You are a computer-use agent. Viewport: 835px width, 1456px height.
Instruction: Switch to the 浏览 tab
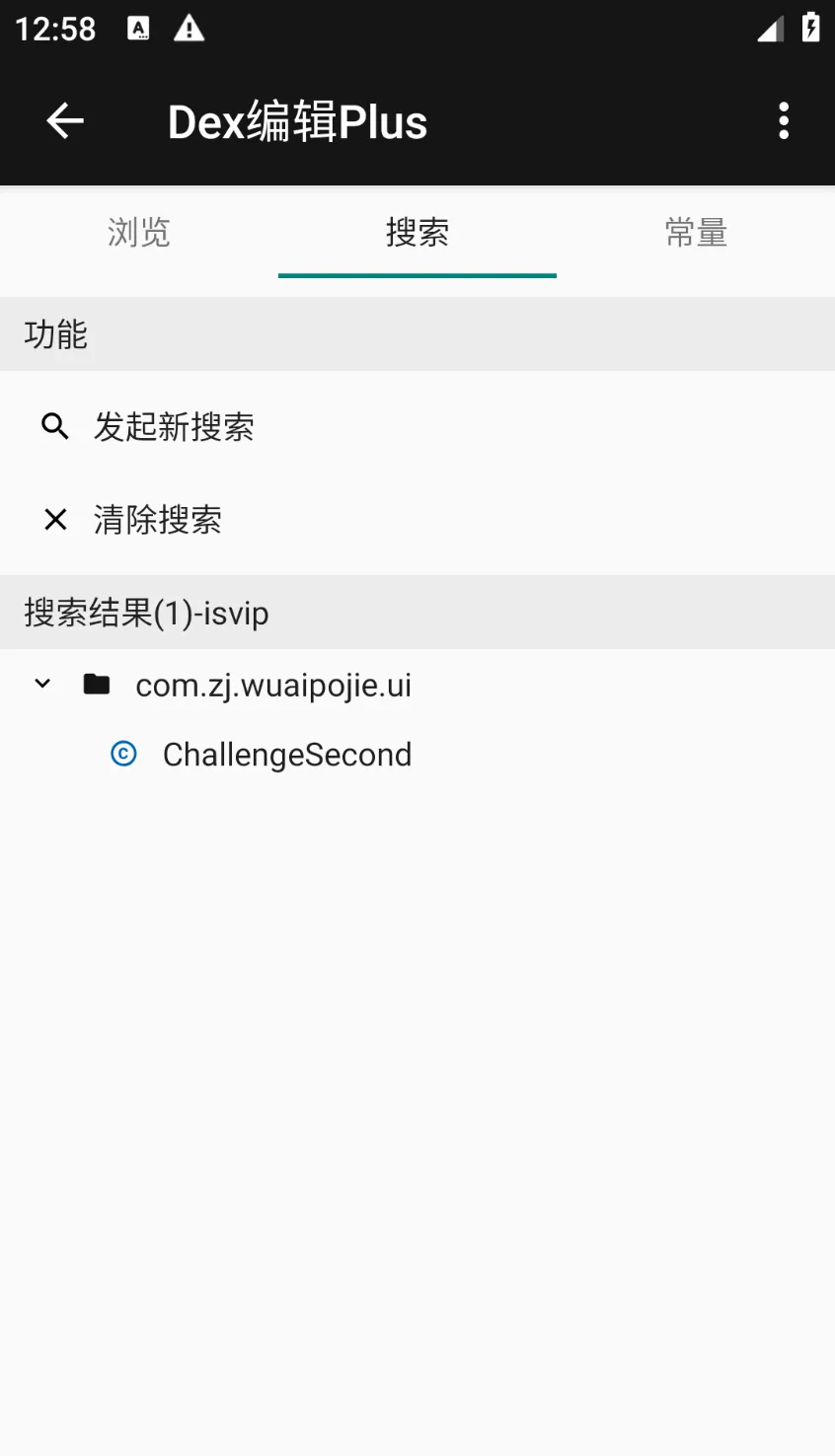(139, 233)
